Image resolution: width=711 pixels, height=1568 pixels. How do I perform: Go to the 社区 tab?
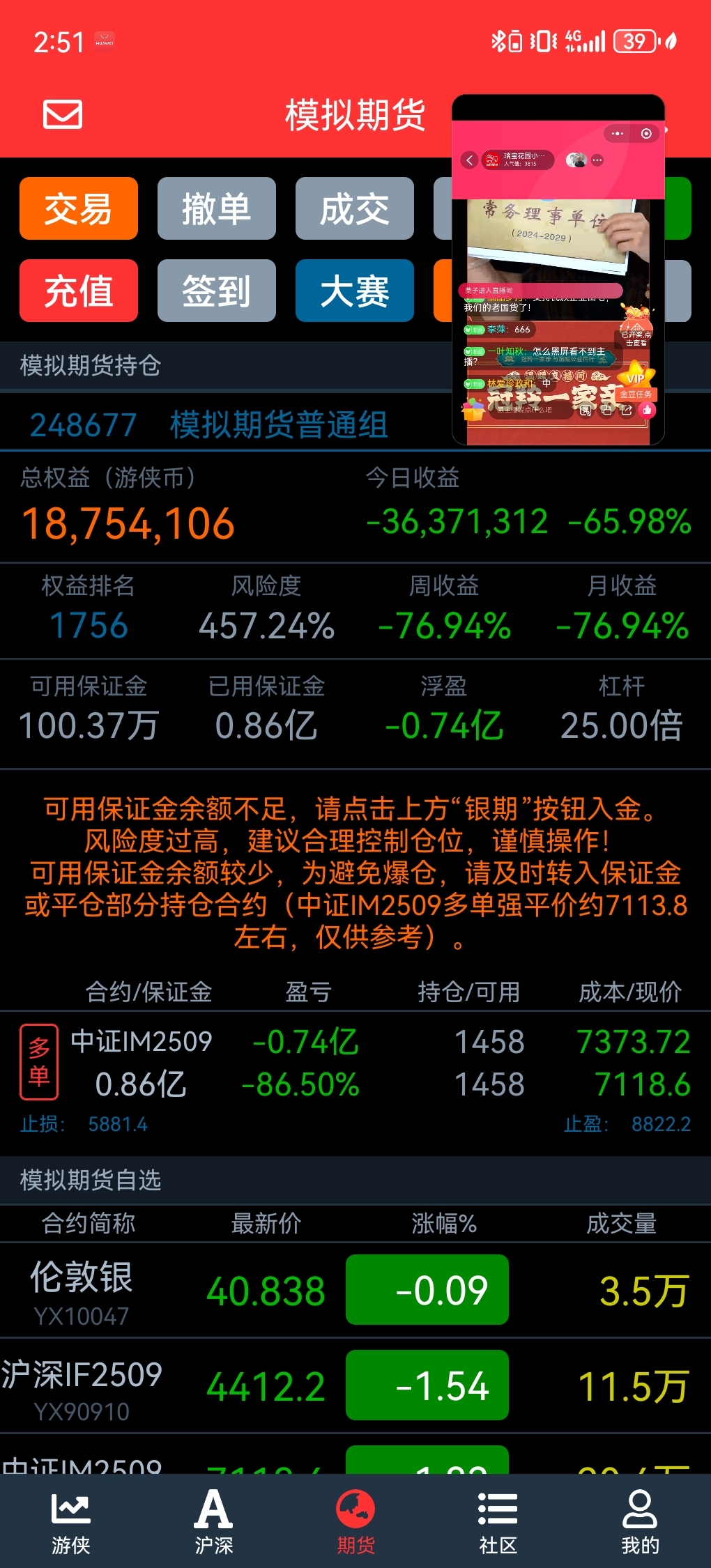click(498, 1521)
